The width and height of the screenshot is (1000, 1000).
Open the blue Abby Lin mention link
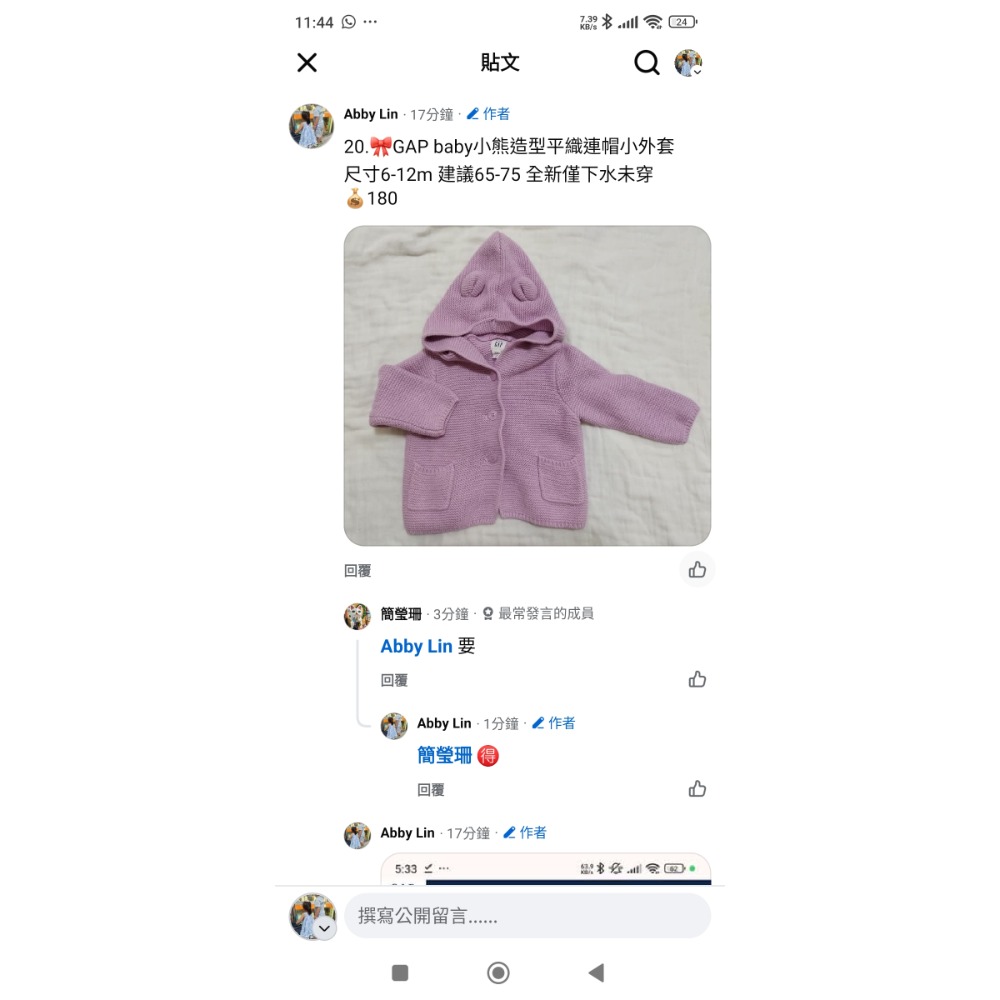tap(416, 647)
